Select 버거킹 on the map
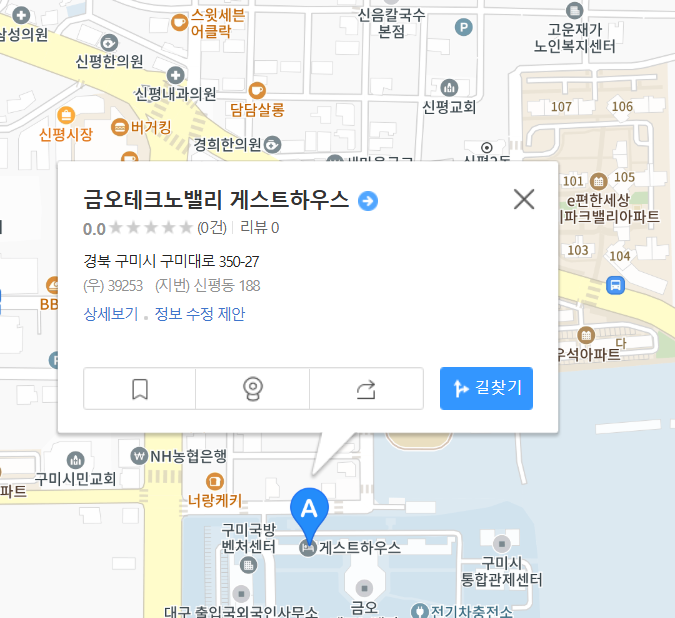This screenshot has height=618, width=675. 142,127
